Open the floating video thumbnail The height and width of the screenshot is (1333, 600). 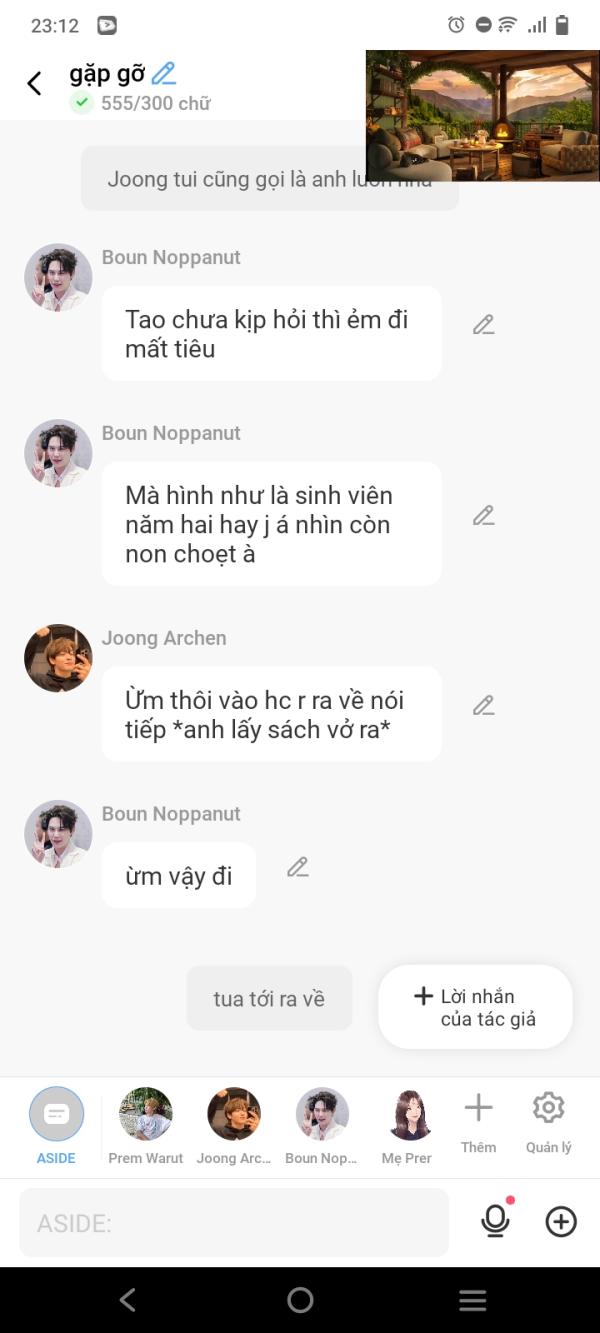click(x=483, y=115)
